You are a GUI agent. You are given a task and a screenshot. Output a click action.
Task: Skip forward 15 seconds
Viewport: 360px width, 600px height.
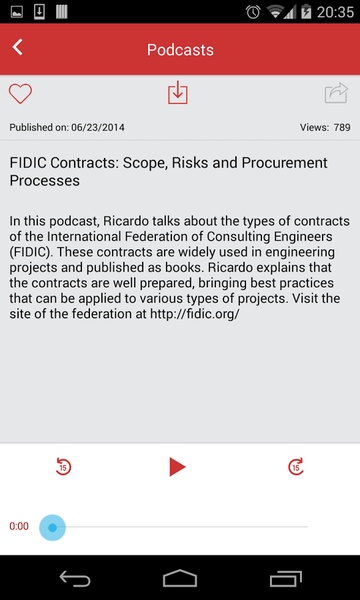click(296, 467)
